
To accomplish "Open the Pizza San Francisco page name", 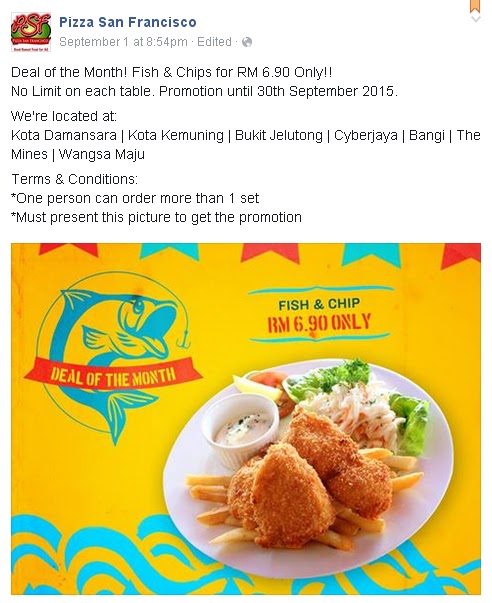I will (x=128, y=22).
